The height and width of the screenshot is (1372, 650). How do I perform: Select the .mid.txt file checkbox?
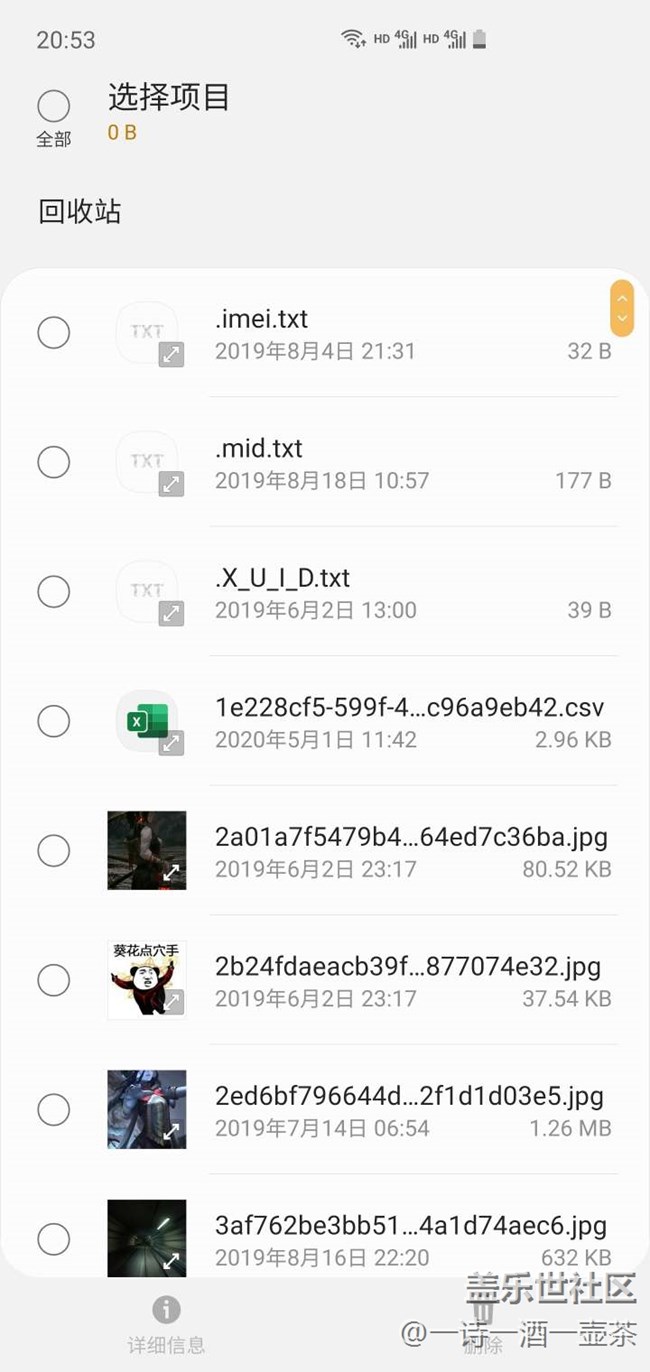pyautogui.click(x=53, y=462)
